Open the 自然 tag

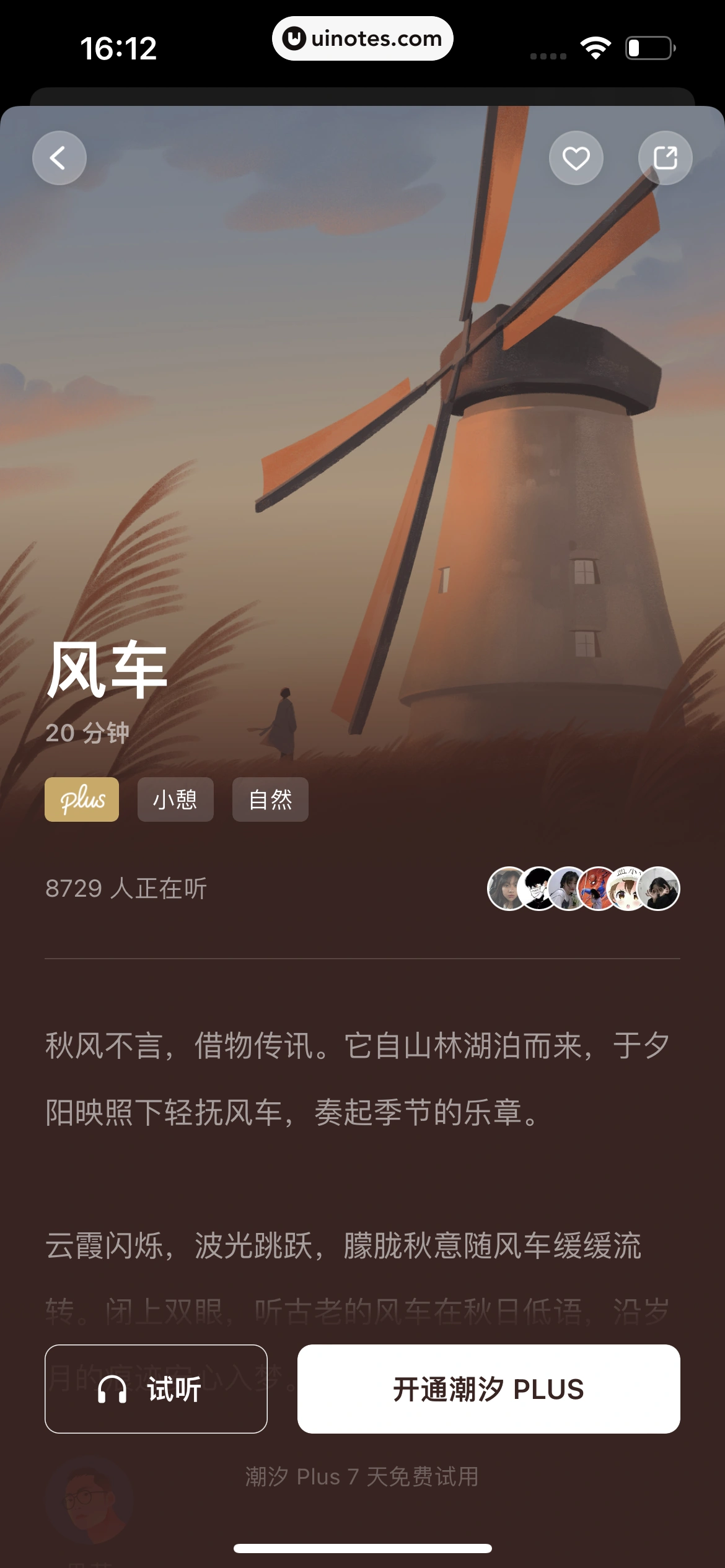pyautogui.click(x=270, y=799)
